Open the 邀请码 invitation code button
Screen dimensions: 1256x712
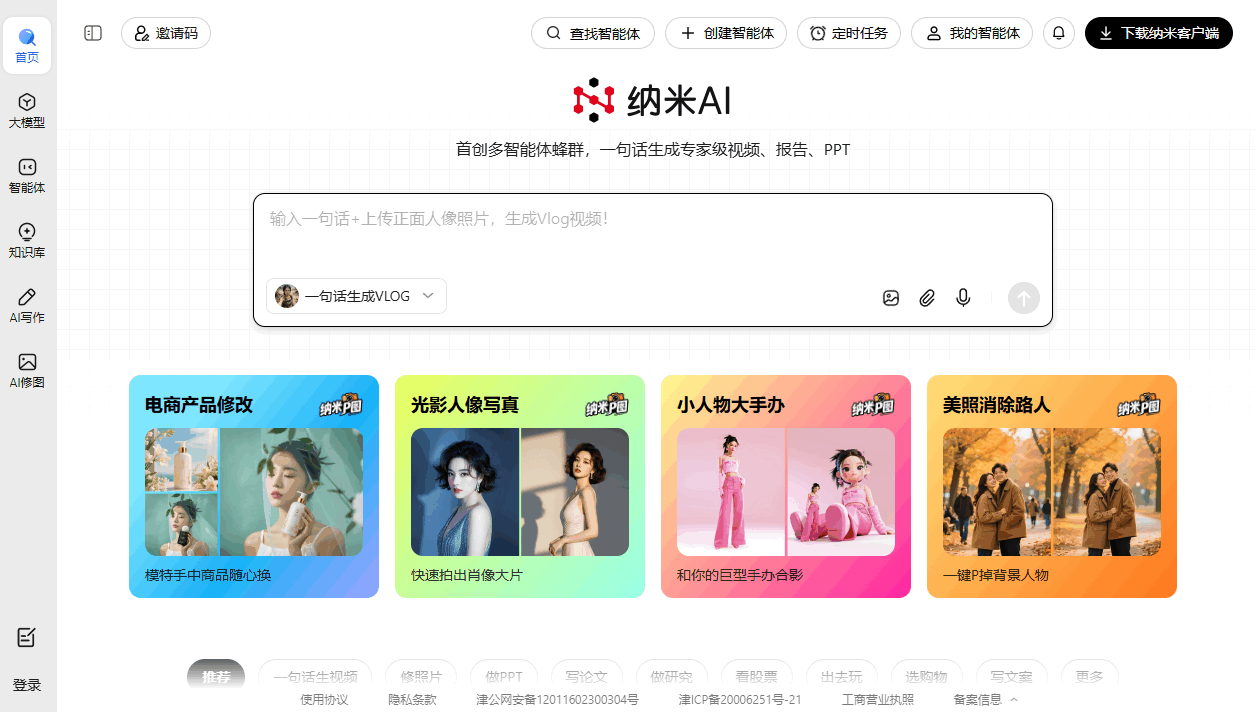click(166, 33)
